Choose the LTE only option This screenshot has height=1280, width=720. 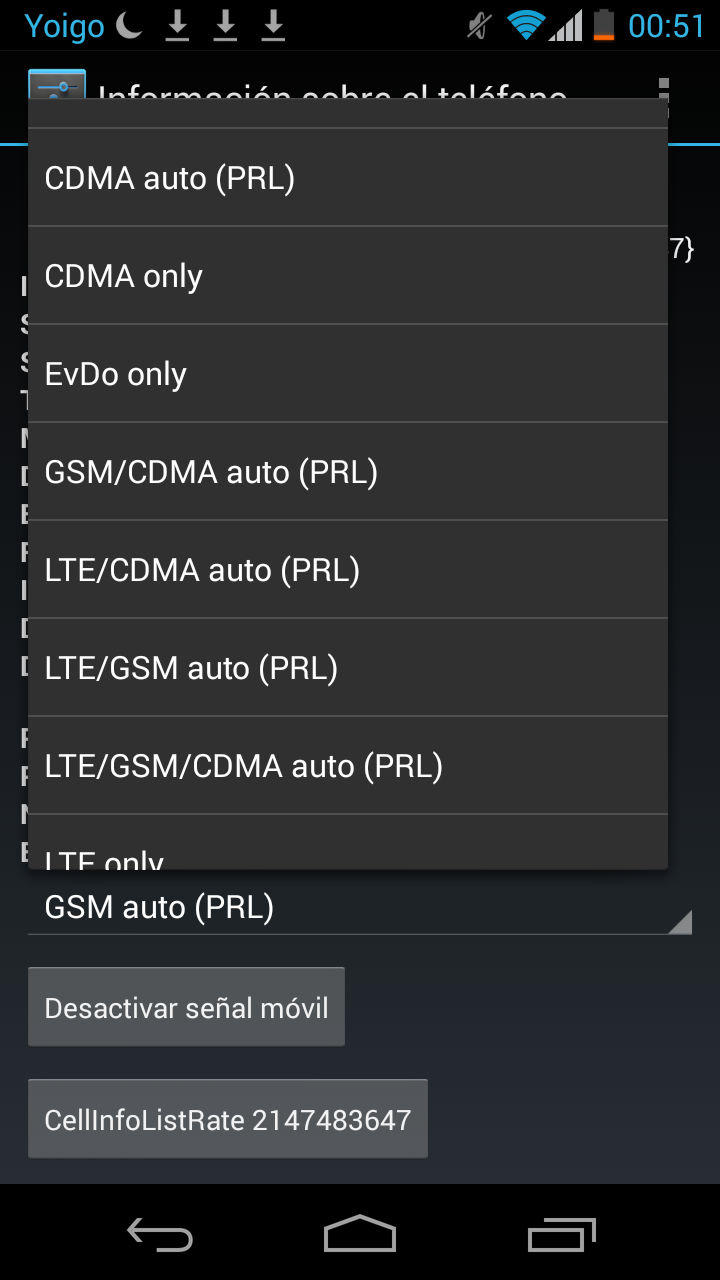pos(347,846)
